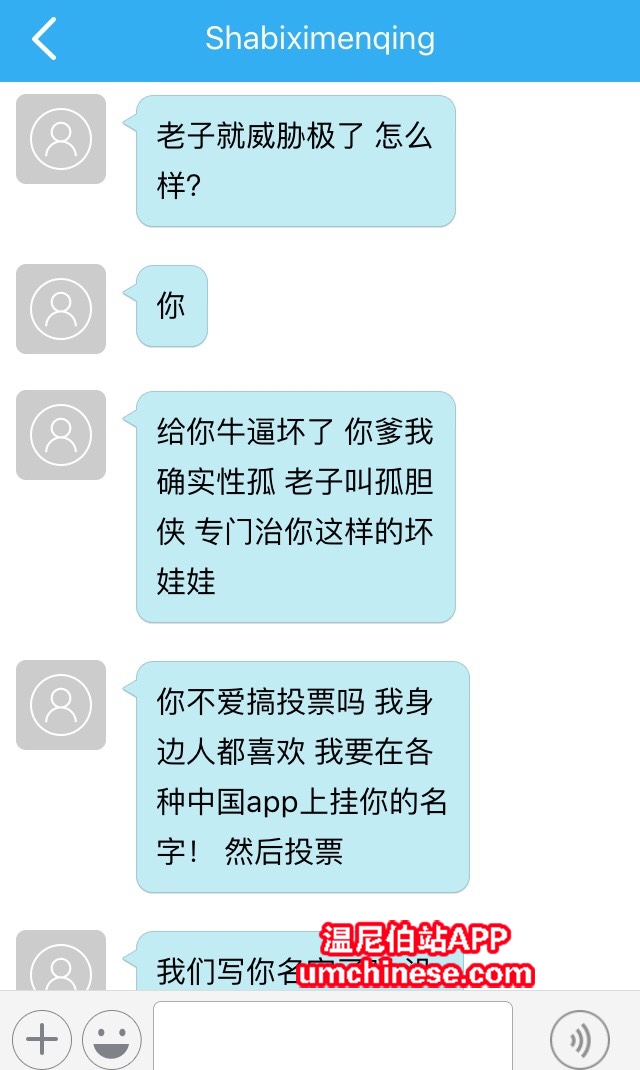Viewport: 640px width, 1070px height.
Task: Go back from the Shabiximenqing chat
Action: [x=44, y=40]
